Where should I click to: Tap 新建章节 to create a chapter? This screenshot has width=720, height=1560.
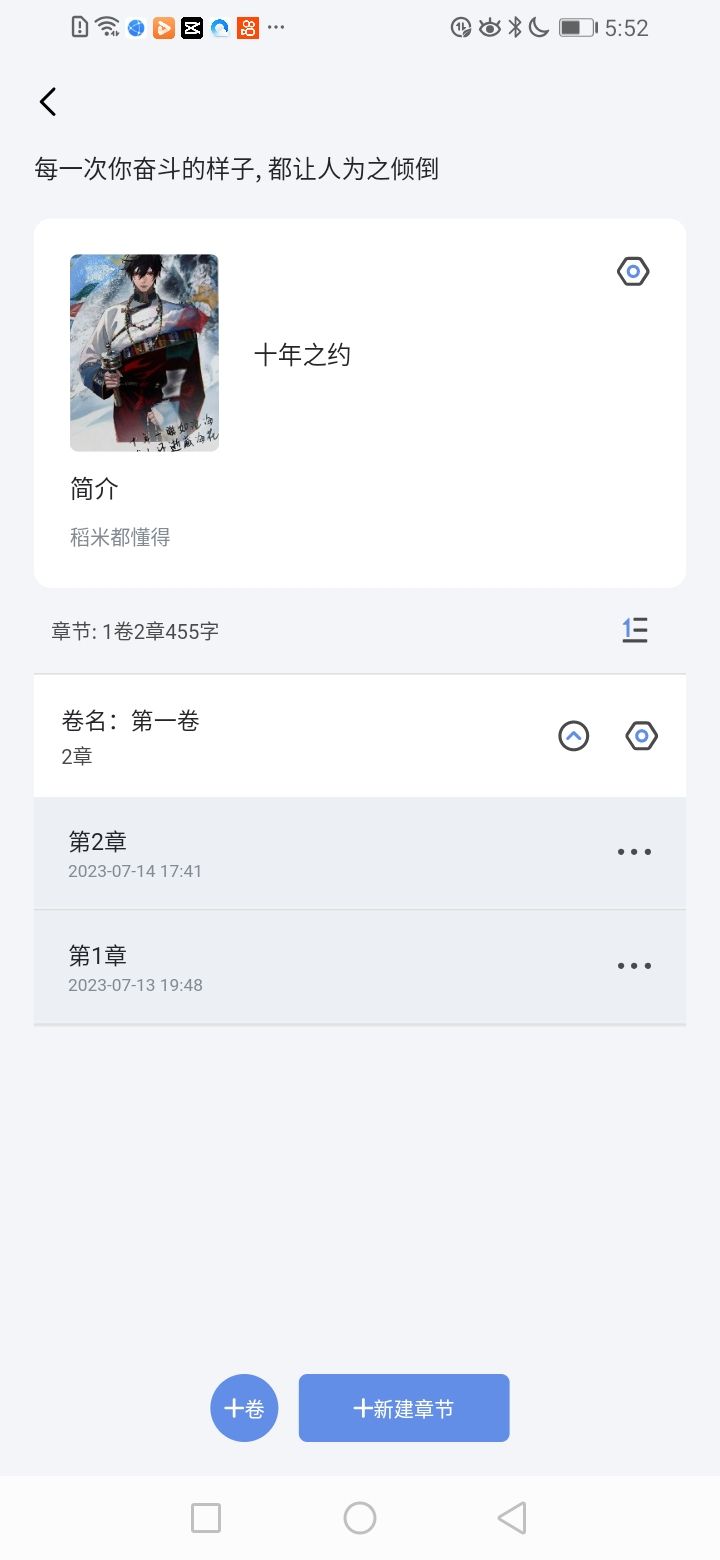[x=404, y=1408]
